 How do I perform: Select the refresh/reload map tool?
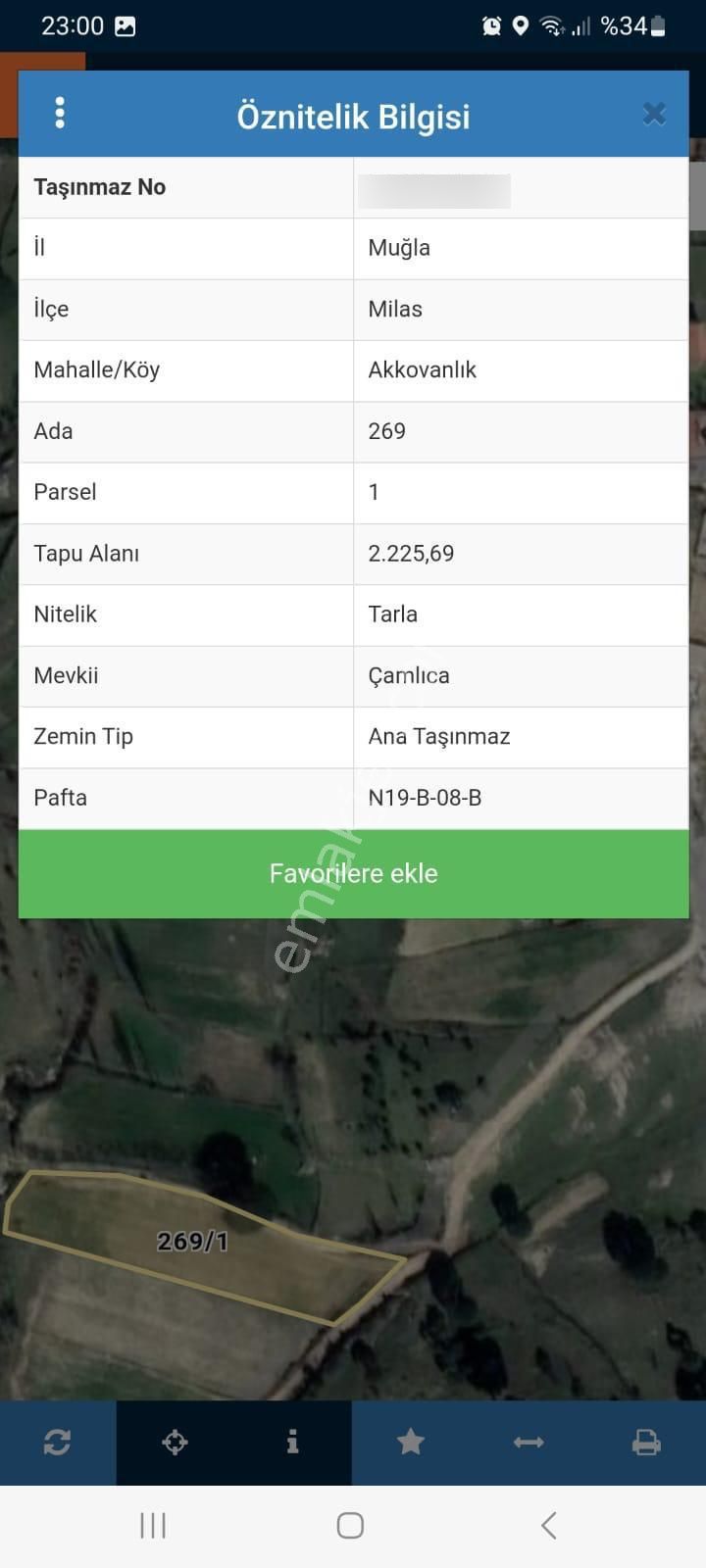pyautogui.click(x=58, y=1442)
